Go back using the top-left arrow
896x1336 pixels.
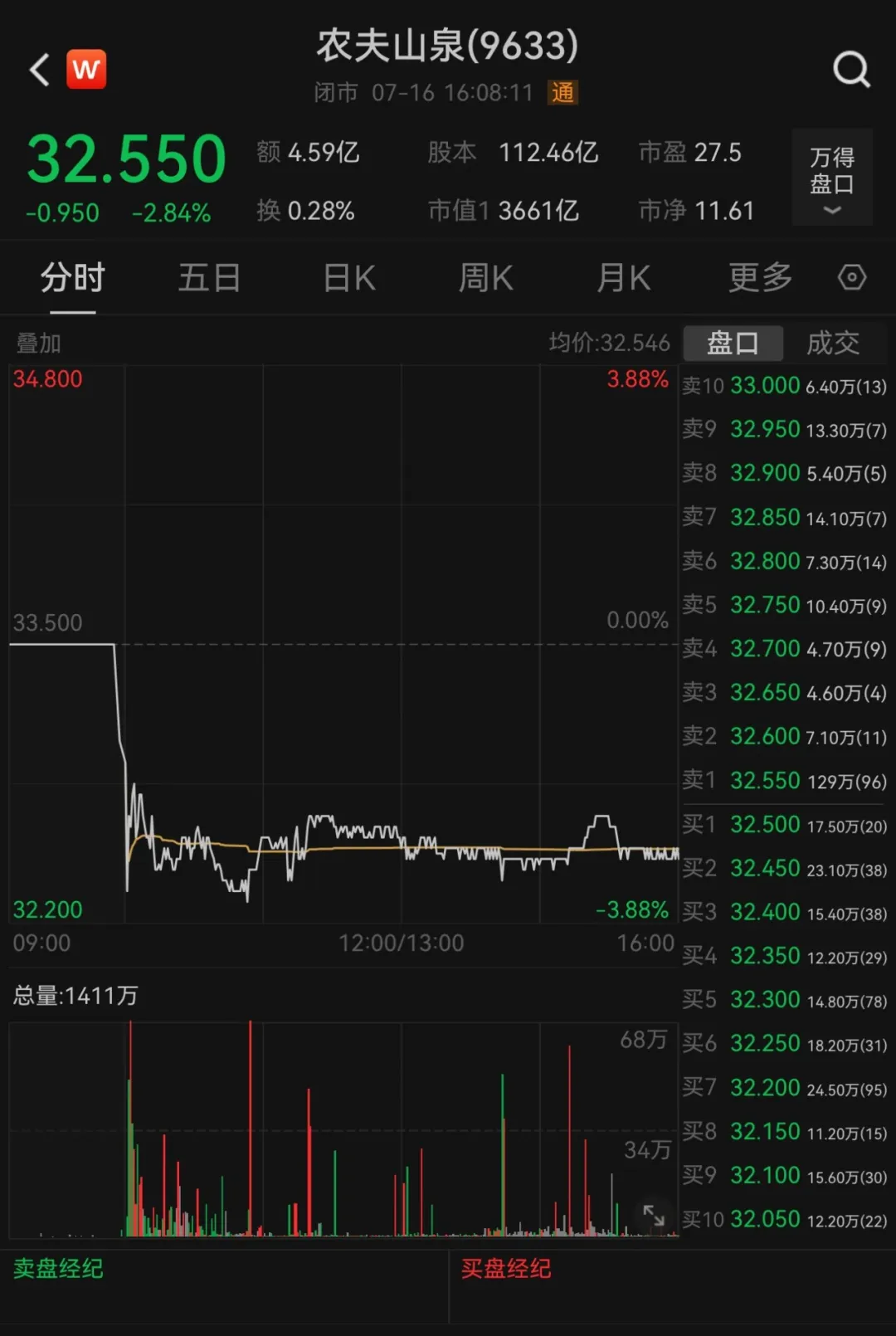[x=39, y=70]
